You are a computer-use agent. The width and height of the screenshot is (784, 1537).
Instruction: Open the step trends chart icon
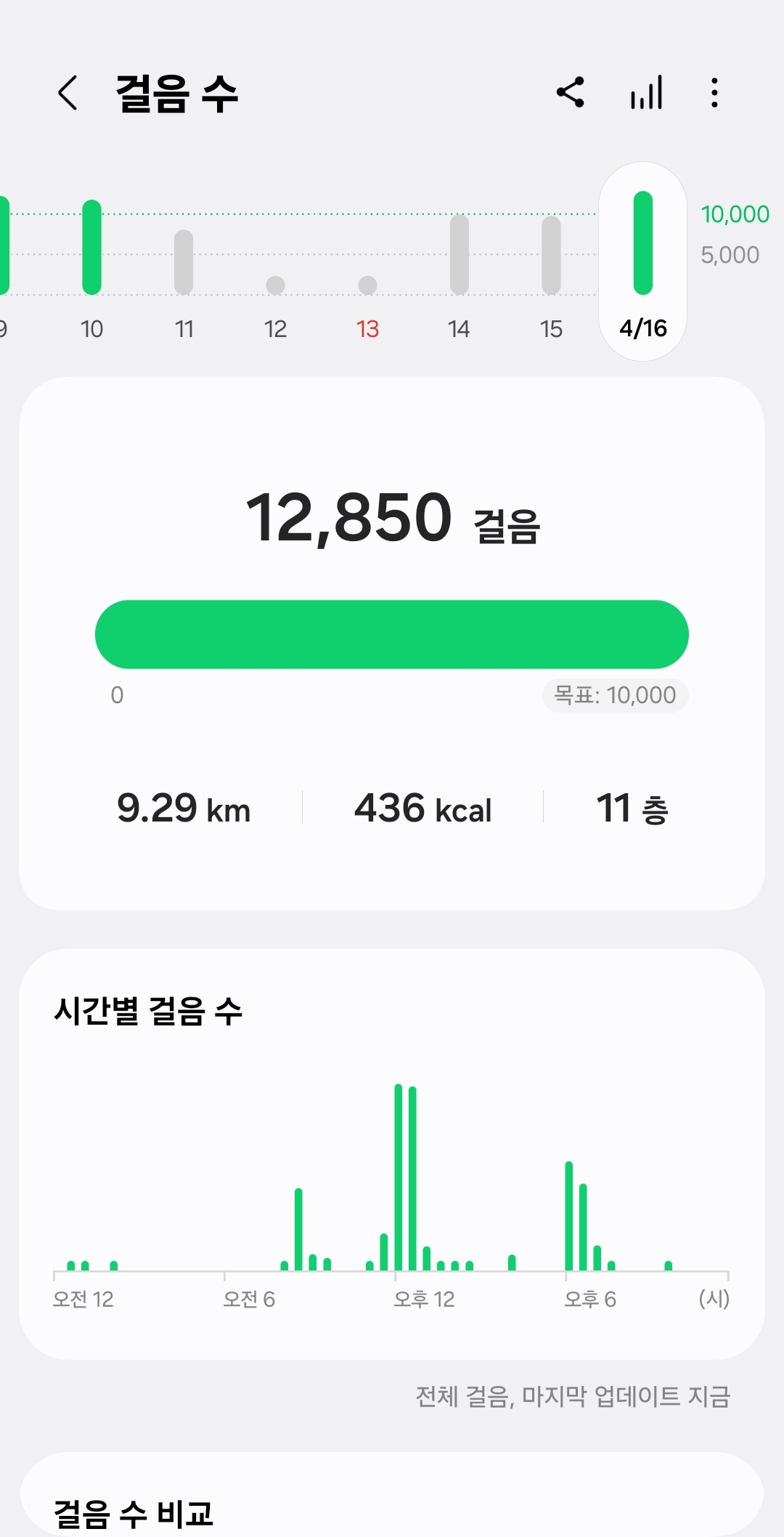coord(646,93)
